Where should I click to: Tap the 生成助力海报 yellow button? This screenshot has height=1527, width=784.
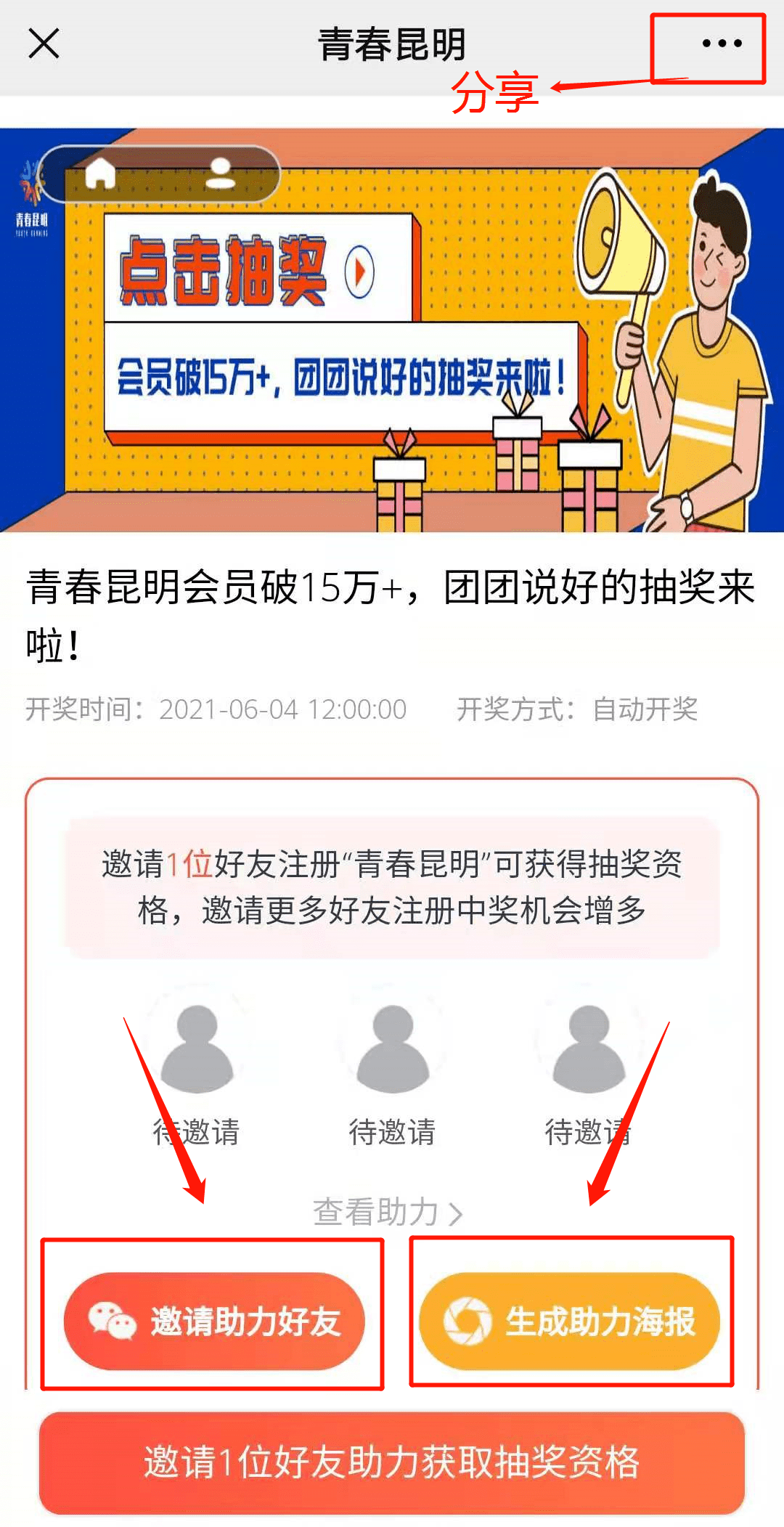click(570, 1322)
